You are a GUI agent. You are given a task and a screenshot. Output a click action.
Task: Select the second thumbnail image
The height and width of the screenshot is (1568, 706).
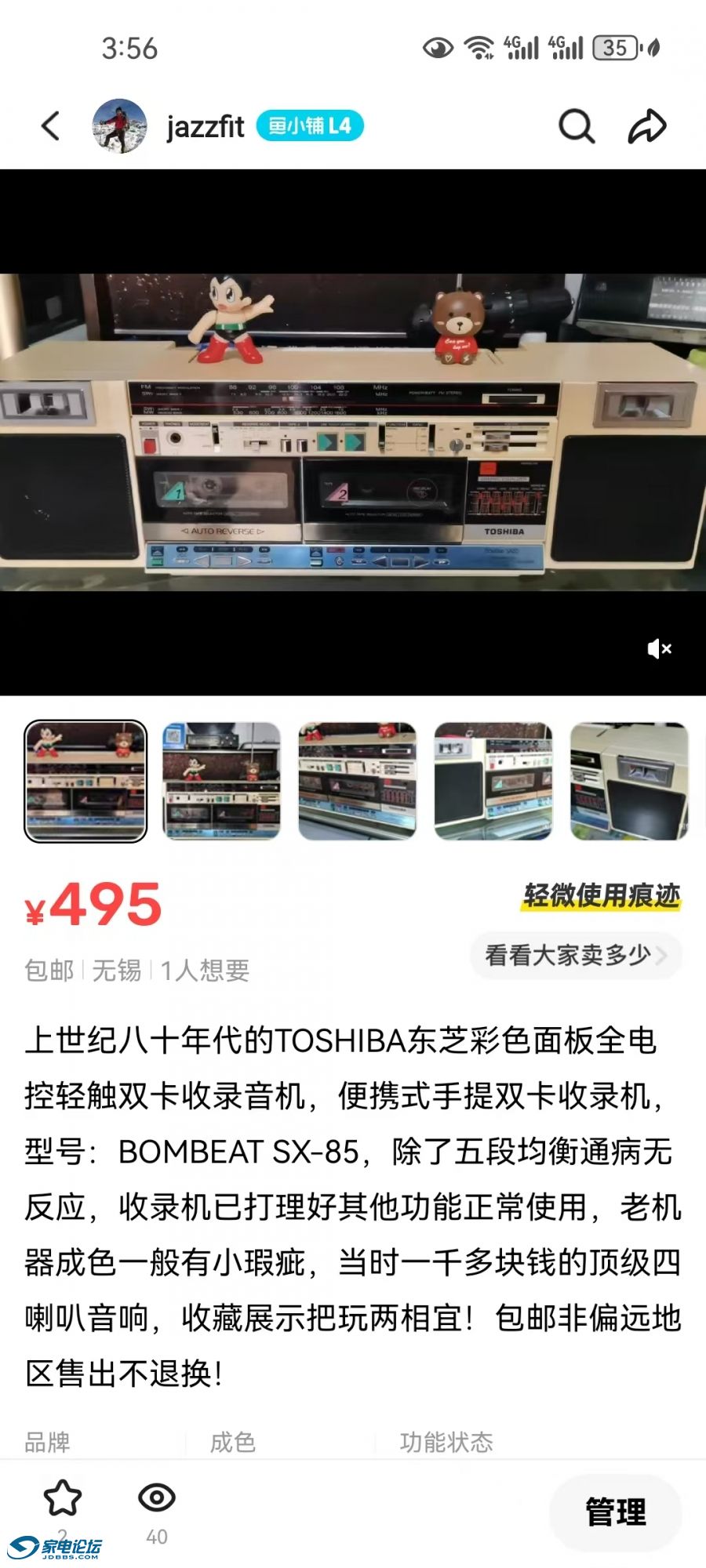click(222, 781)
